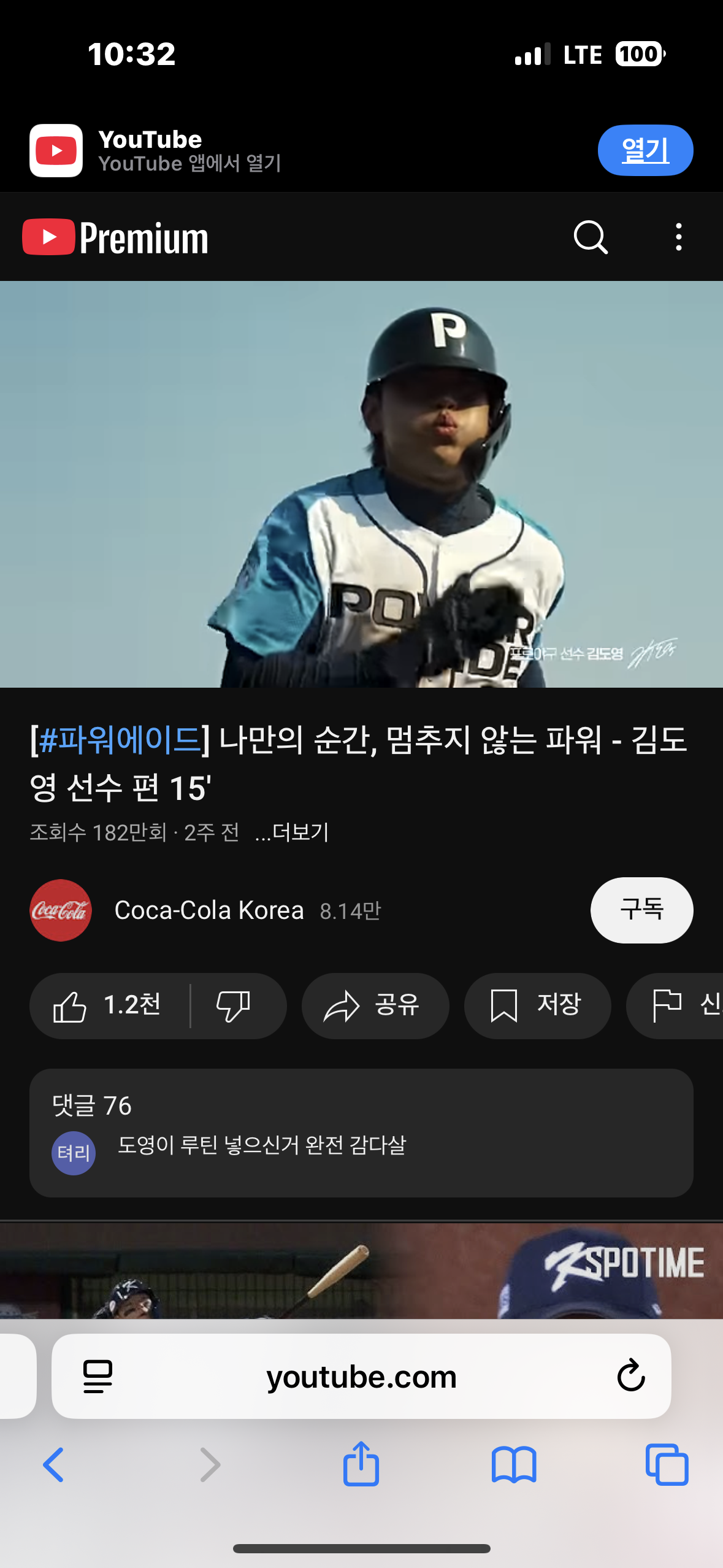This screenshot has width=723, height=1568.
Task: Open the 댓글 76 comments section
Action: (361, 1132)
